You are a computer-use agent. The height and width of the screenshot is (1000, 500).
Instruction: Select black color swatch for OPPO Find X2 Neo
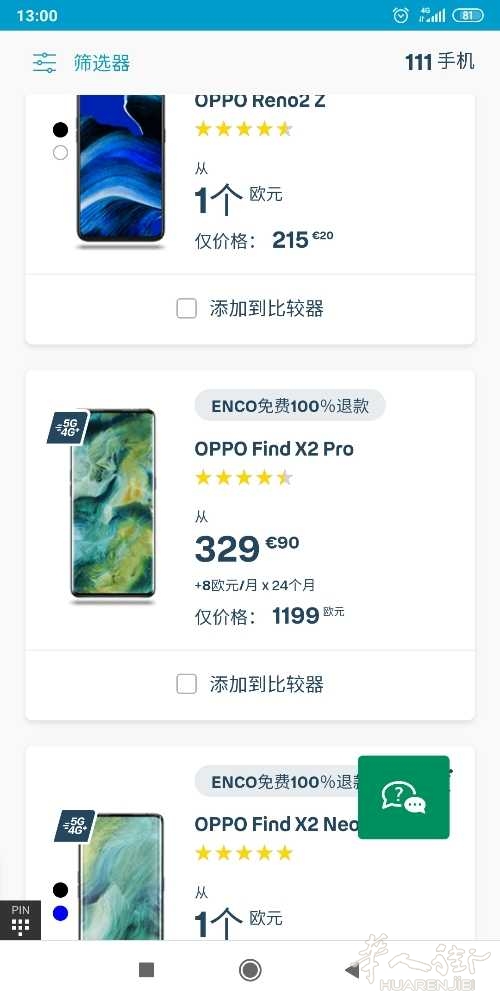[61, 890]
